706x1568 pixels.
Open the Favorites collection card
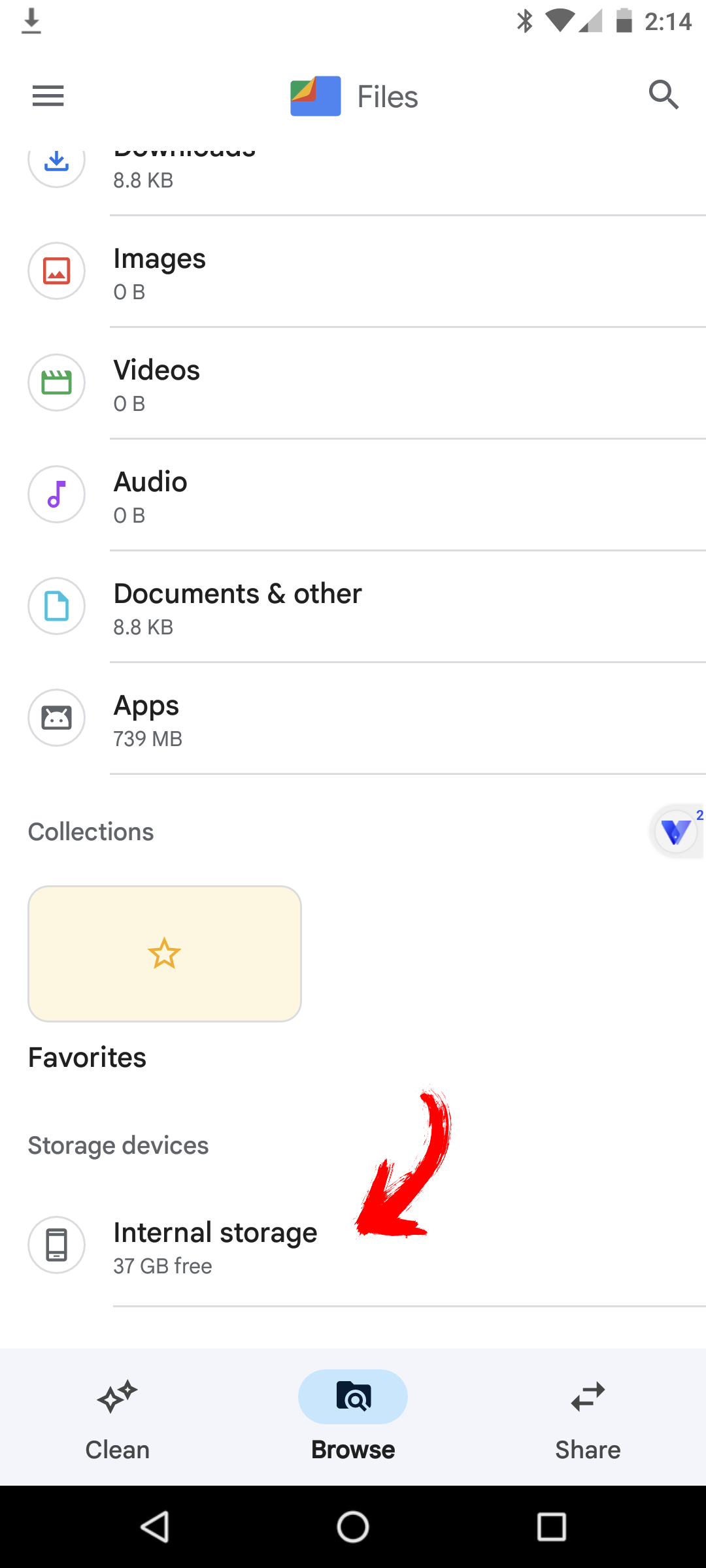point(165,954)
